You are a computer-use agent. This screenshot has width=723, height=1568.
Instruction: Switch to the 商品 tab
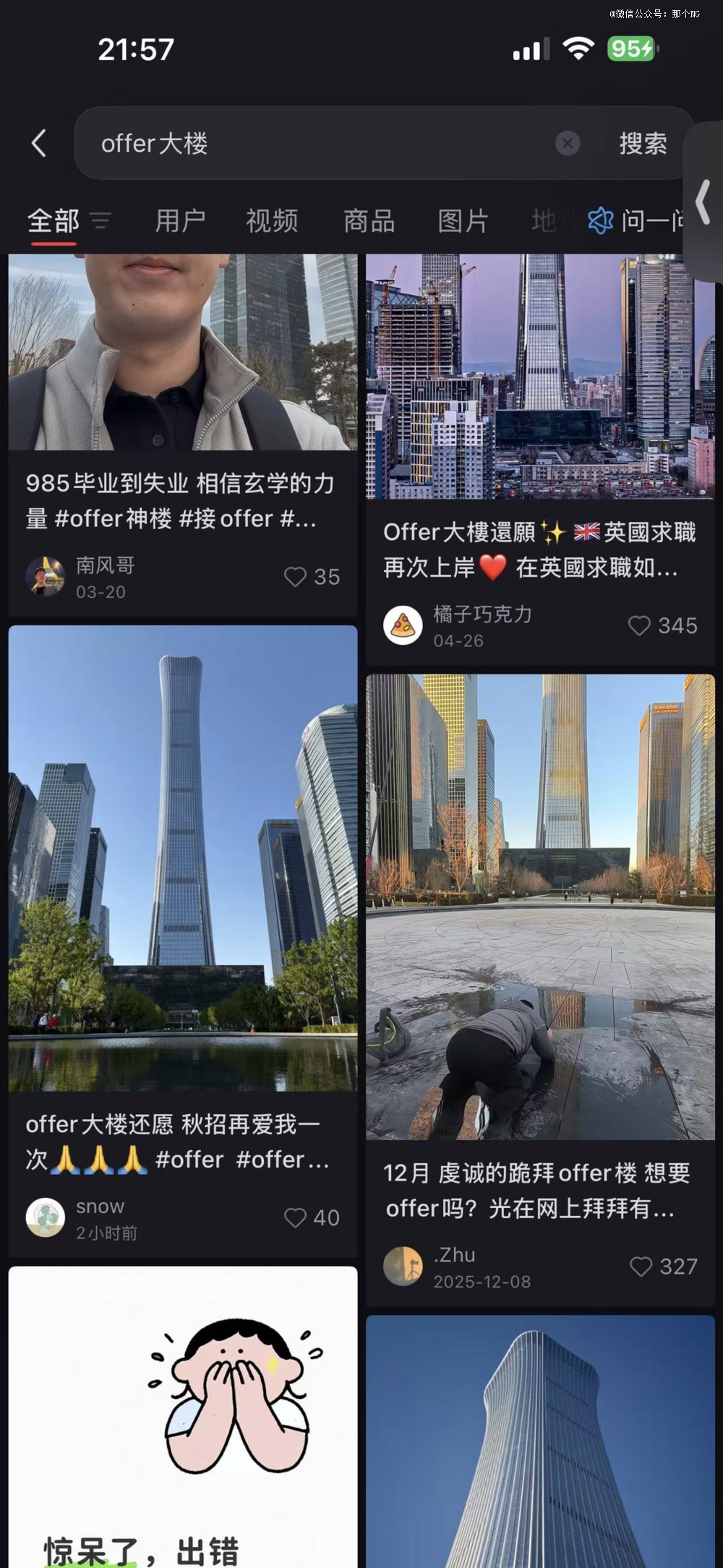[x=369, y=220]
